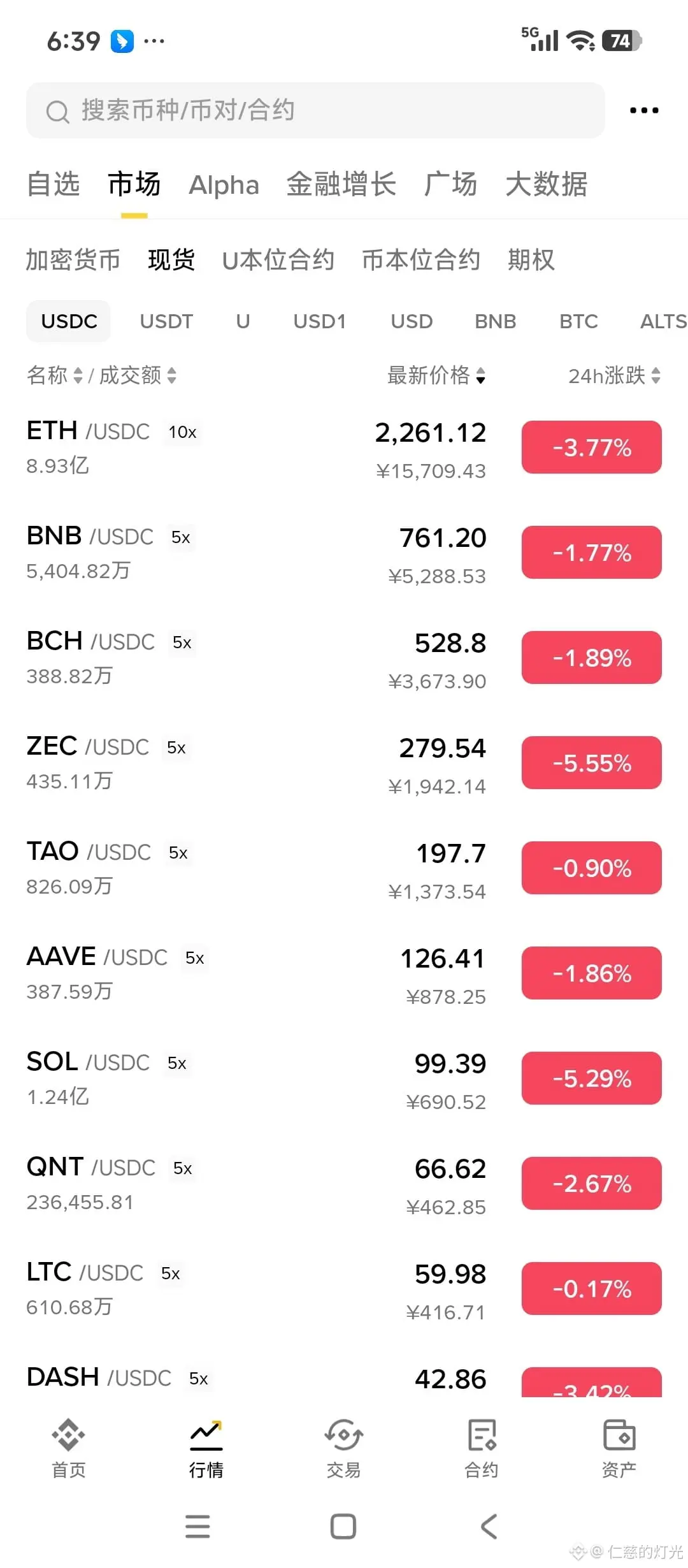688x1568 pixels.
Task: Sort the list by 最新价格
Action: point(436,375)
